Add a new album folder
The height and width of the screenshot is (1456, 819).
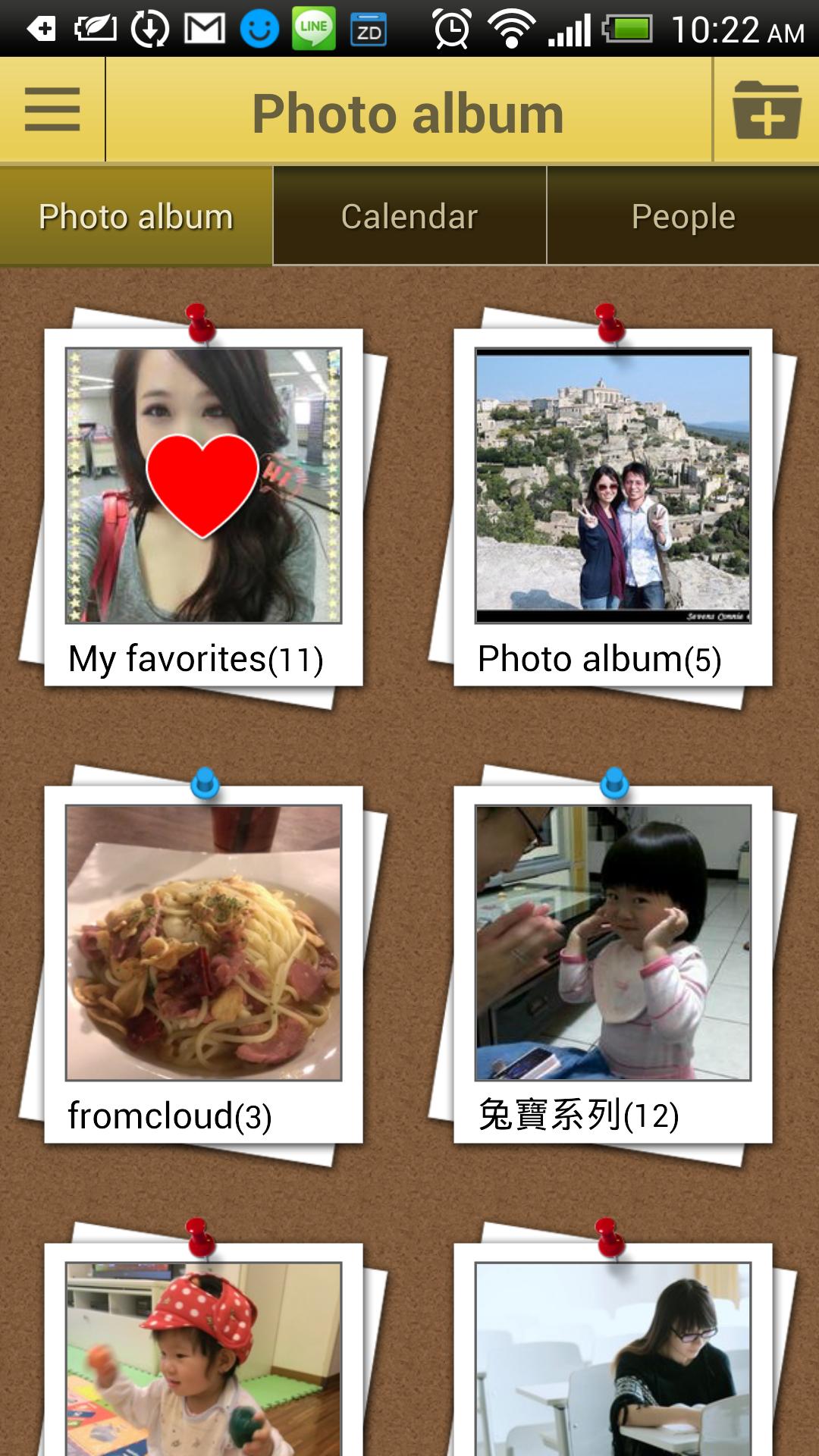point(767,110)
